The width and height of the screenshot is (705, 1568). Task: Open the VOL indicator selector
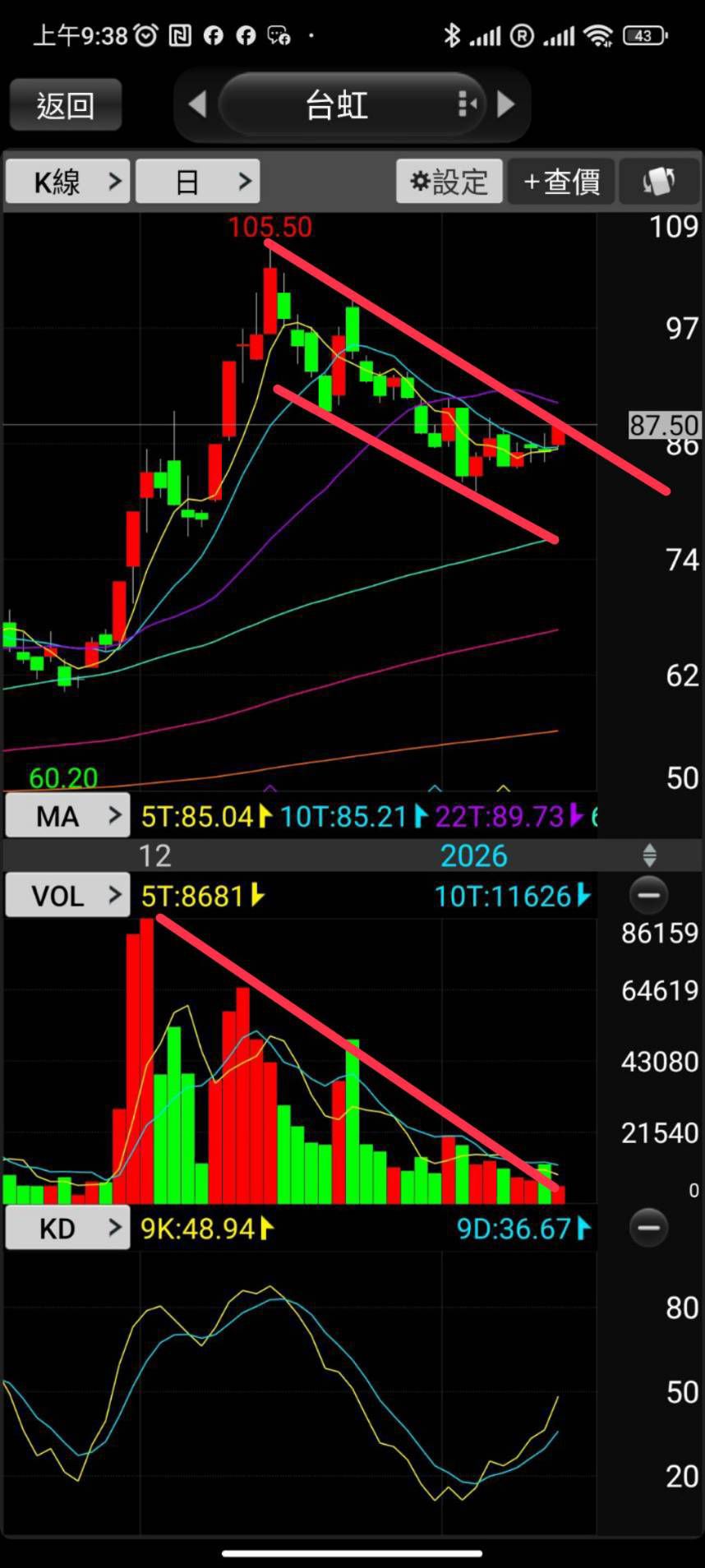click(68, 895)
